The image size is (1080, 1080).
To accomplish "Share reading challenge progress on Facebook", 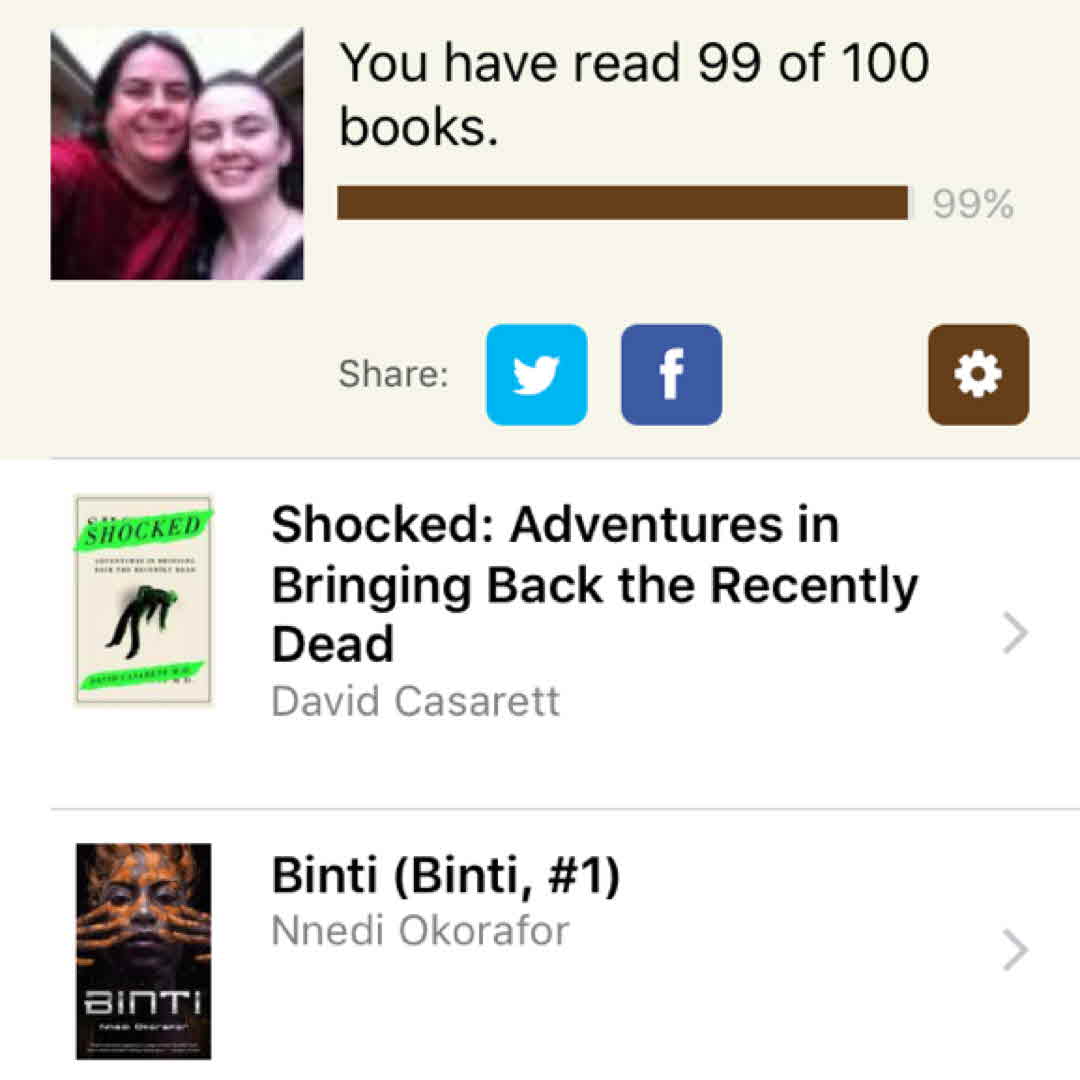I will (671, 375).
